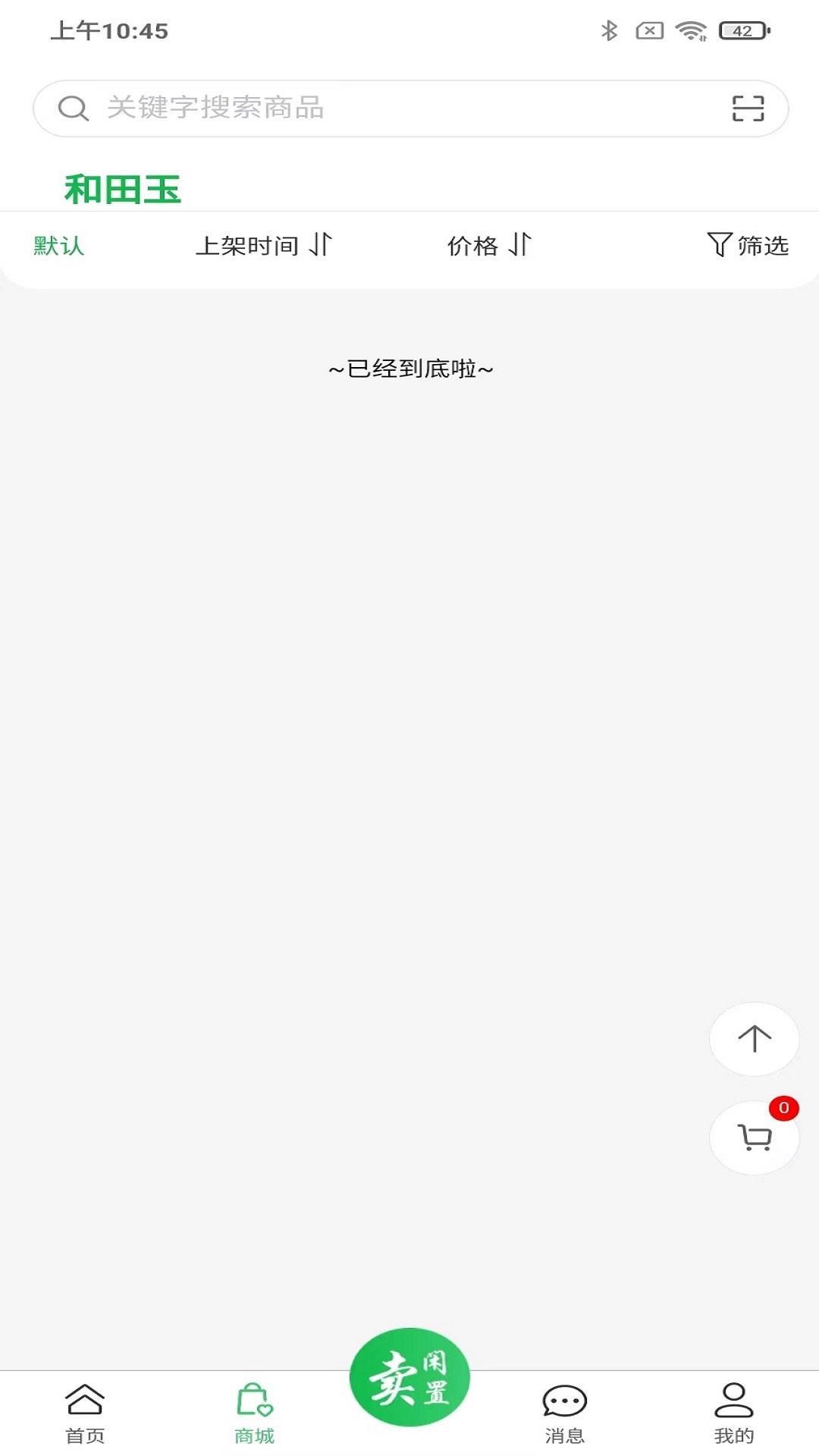
Task: Tap the 和田玉 keyword label
Action: pyautogui.click(x=121, y=187)
